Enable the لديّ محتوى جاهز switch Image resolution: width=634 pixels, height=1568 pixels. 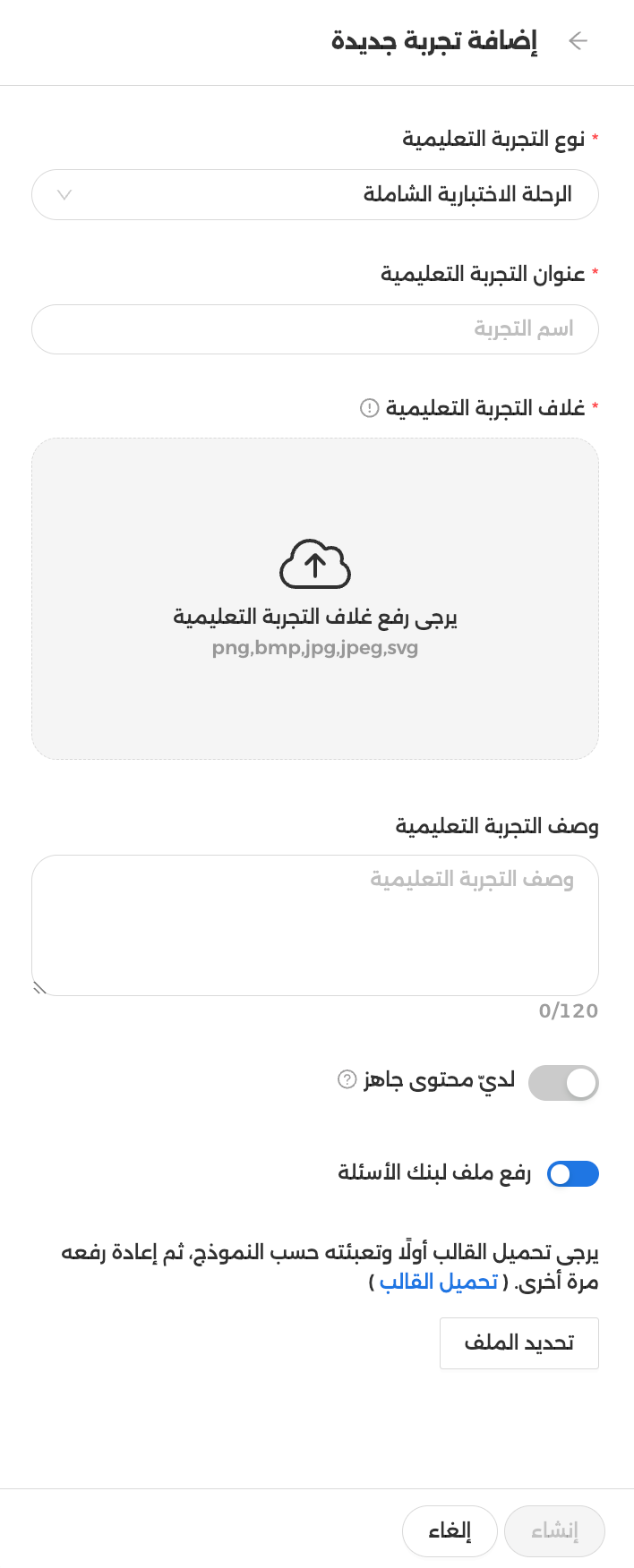tap(563, 1082)
